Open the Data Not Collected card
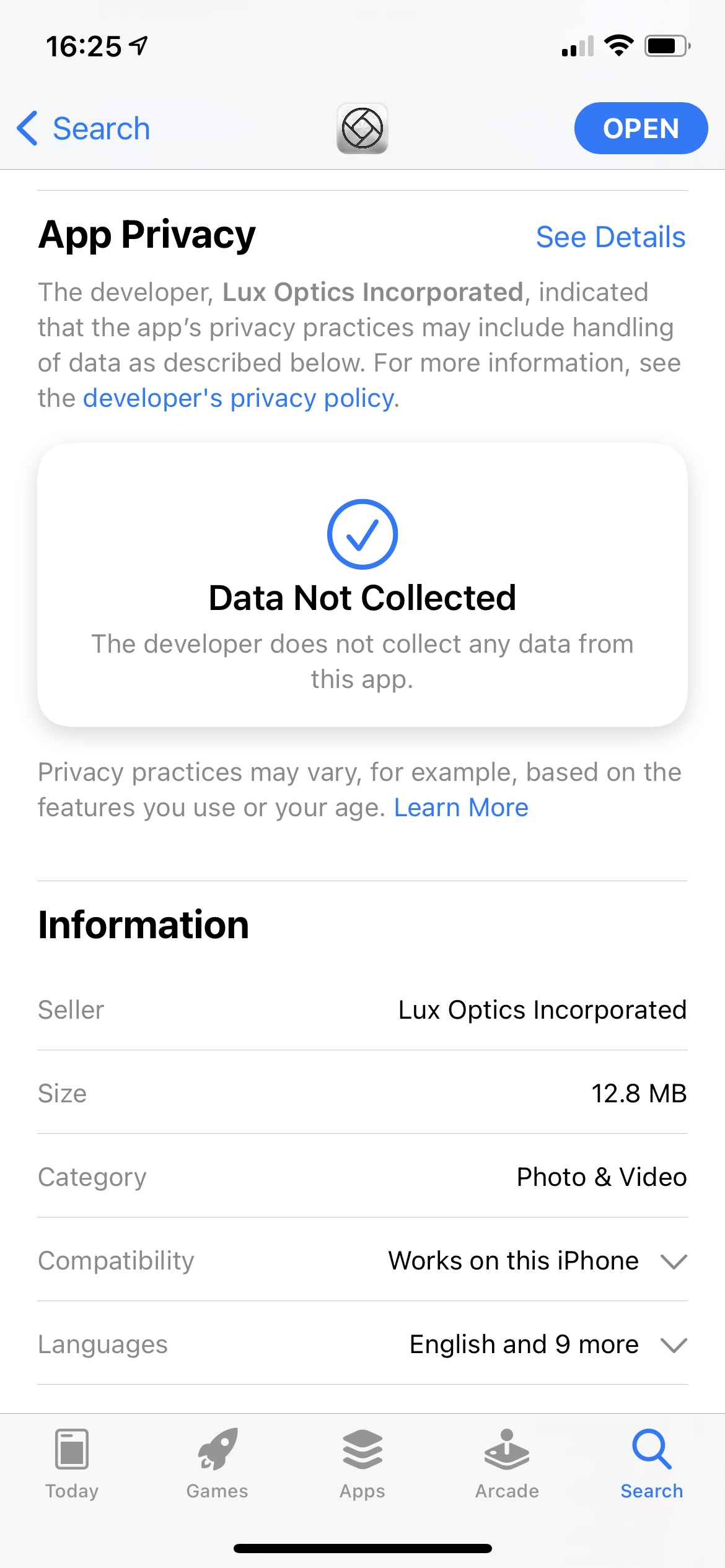 point(362,585)
